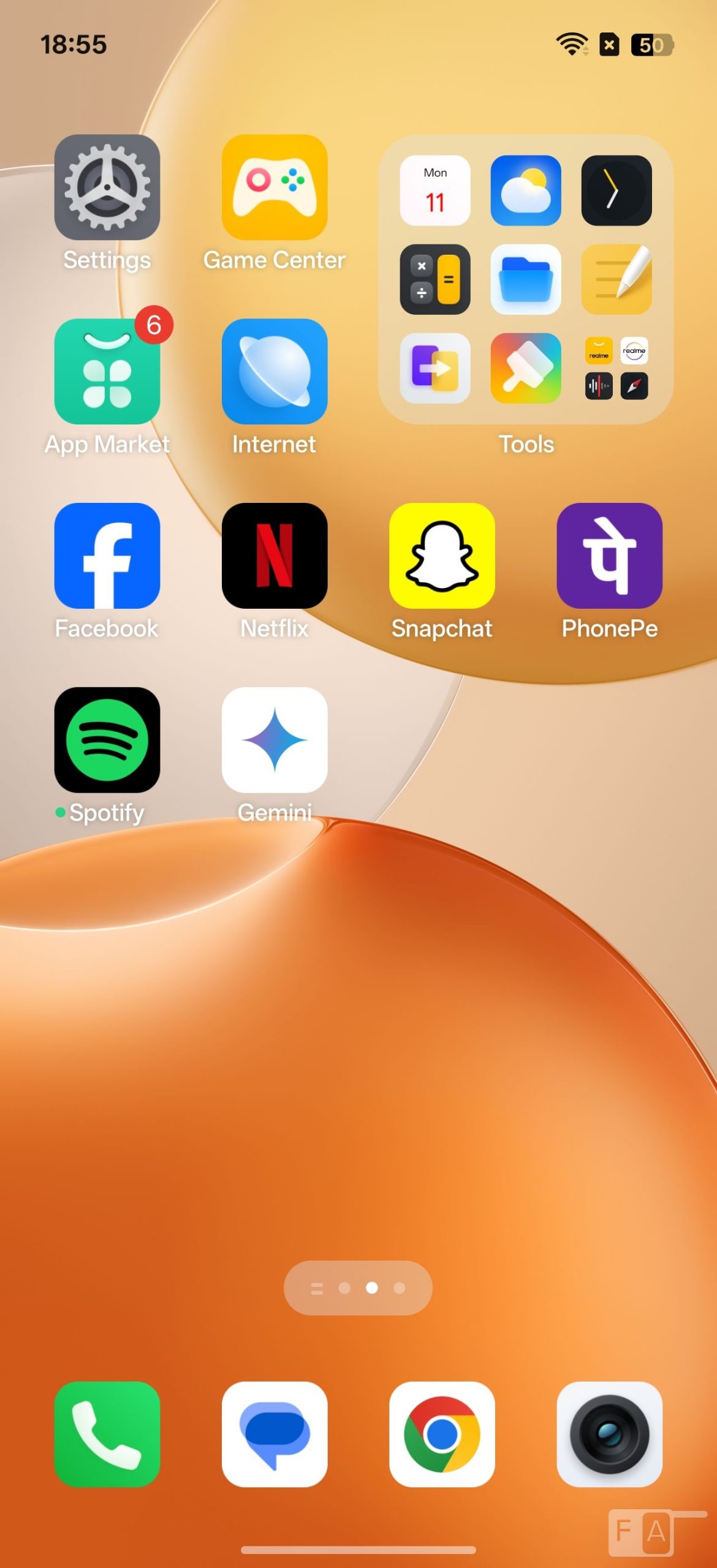Launch Chrome from the dock

click(442, 1434)
